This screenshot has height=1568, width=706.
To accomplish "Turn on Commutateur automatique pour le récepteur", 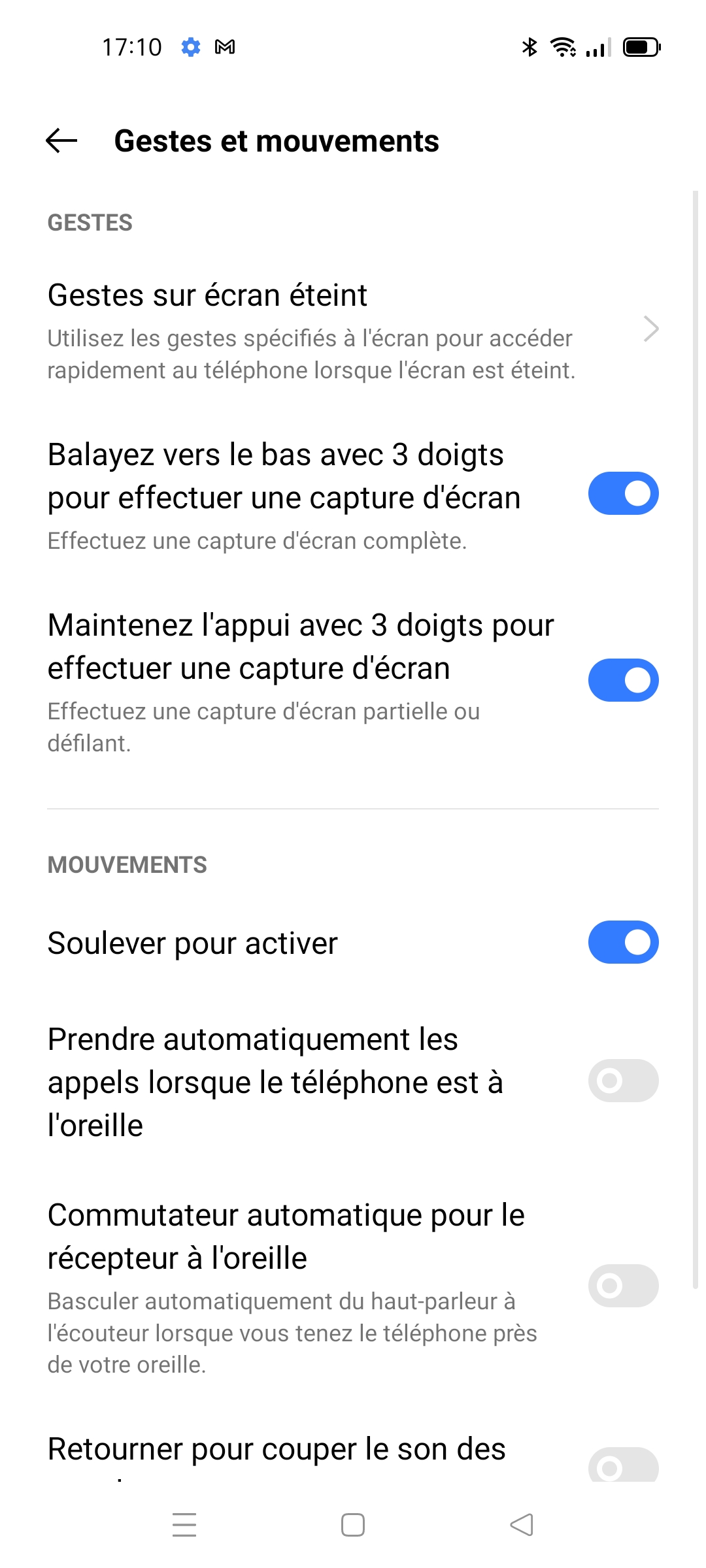I will (x=623, y=1286).
